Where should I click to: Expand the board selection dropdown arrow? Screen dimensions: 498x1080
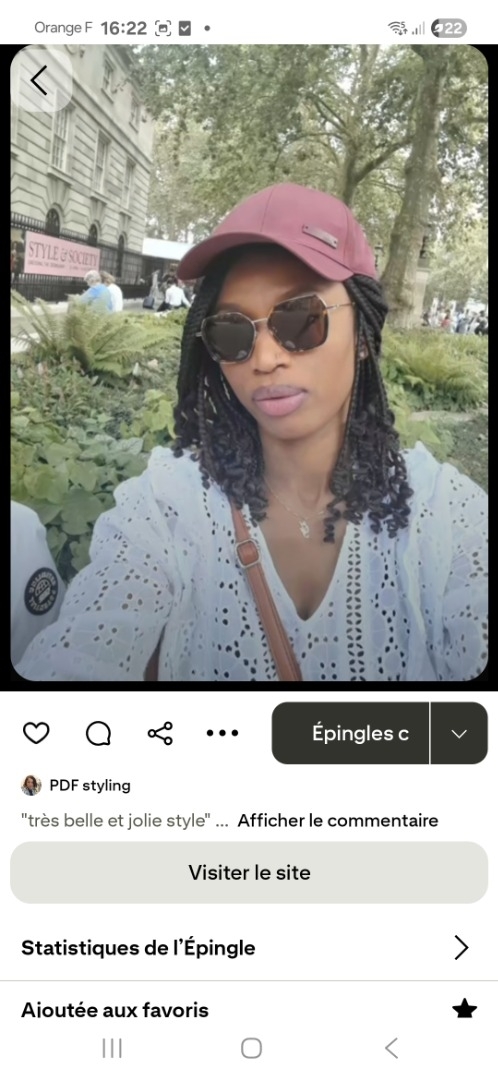coord(459,733)
